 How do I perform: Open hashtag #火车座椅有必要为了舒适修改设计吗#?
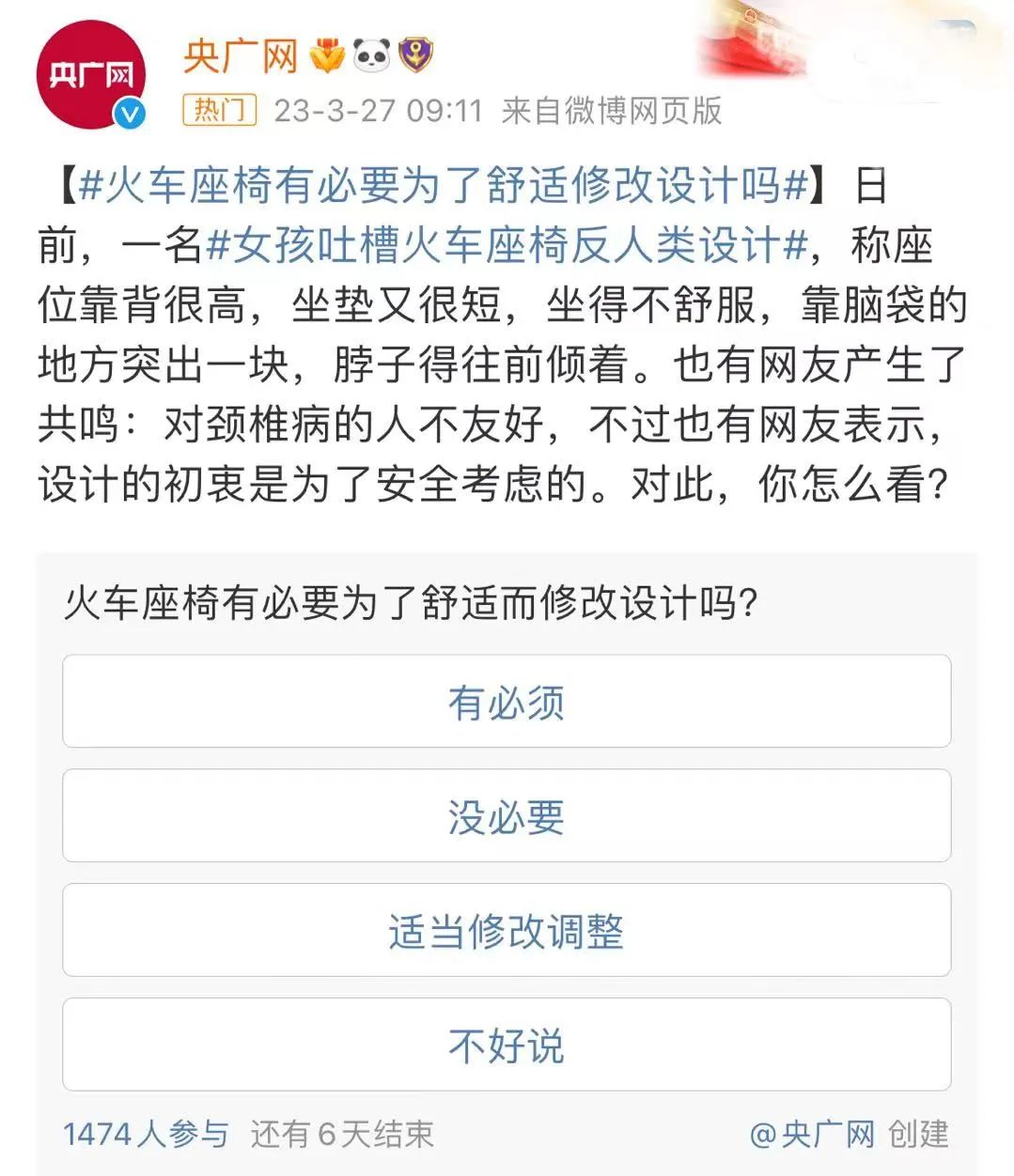[444, 185]
